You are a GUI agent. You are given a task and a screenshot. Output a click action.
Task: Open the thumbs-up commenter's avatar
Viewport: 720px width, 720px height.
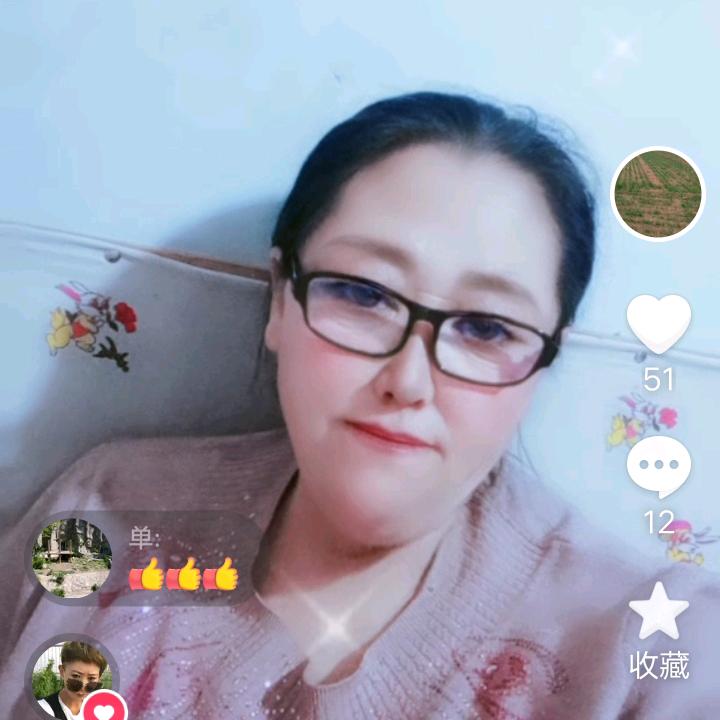pos(72,559)
